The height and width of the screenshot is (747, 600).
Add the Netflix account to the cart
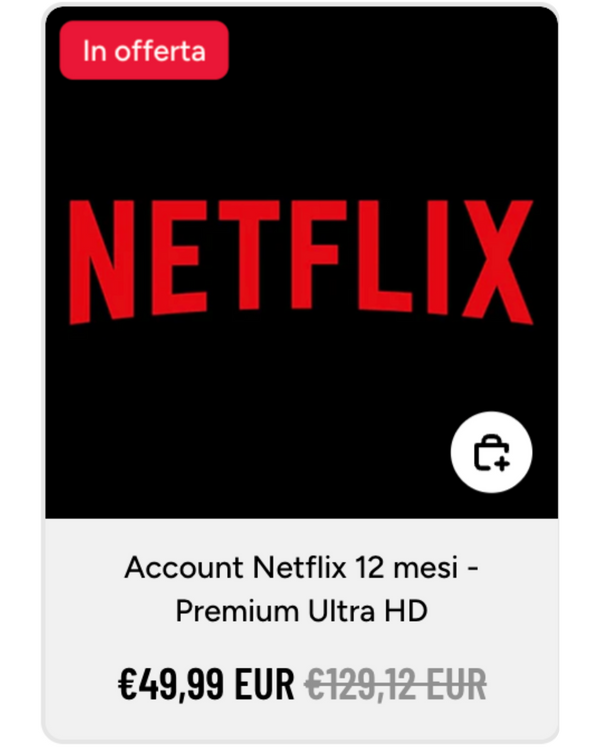click(491, 453)
